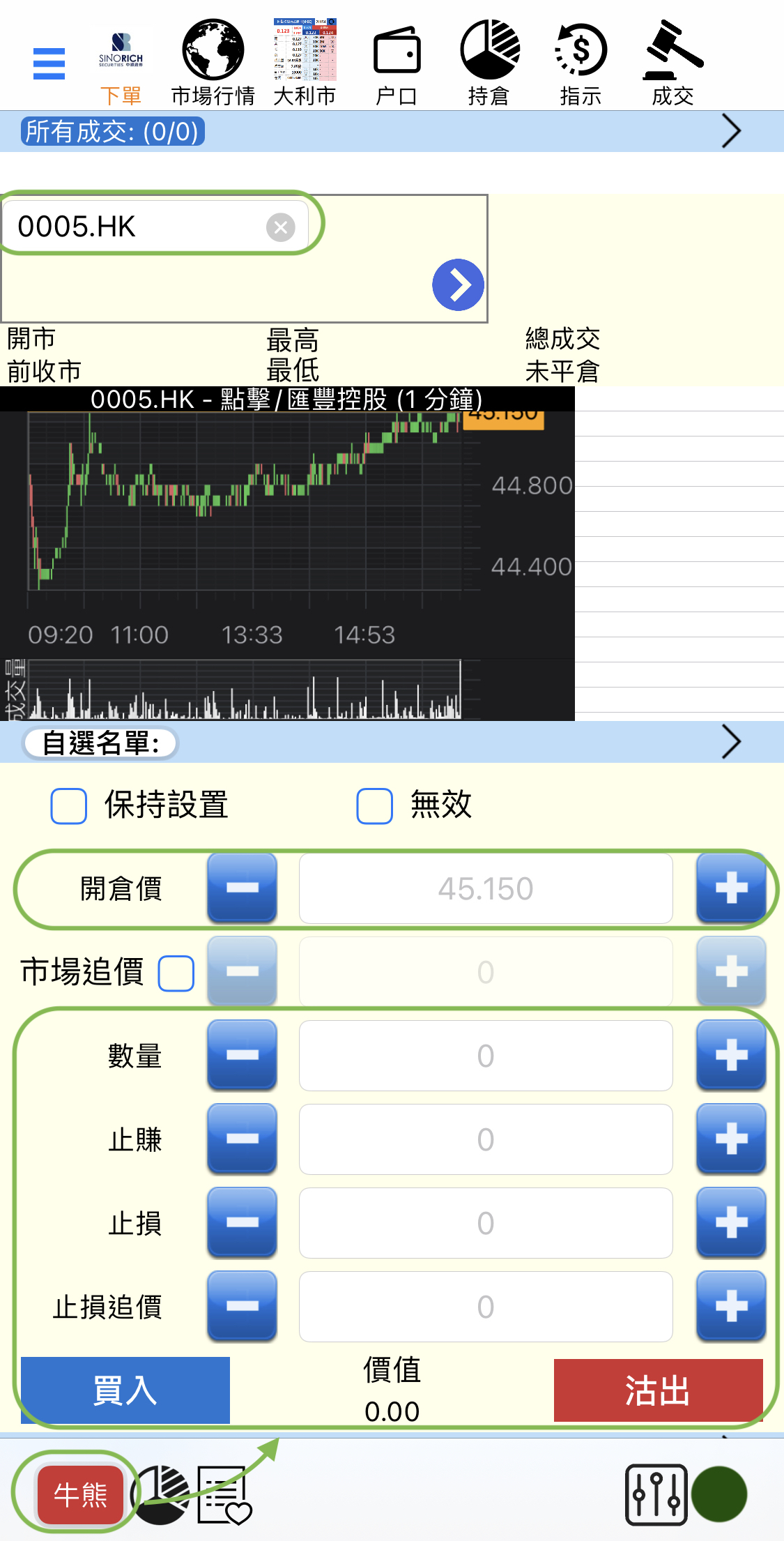This screenshot has height=1541, width=784.
Task: Open the 牛熊 button
Action: [81, 1494]
